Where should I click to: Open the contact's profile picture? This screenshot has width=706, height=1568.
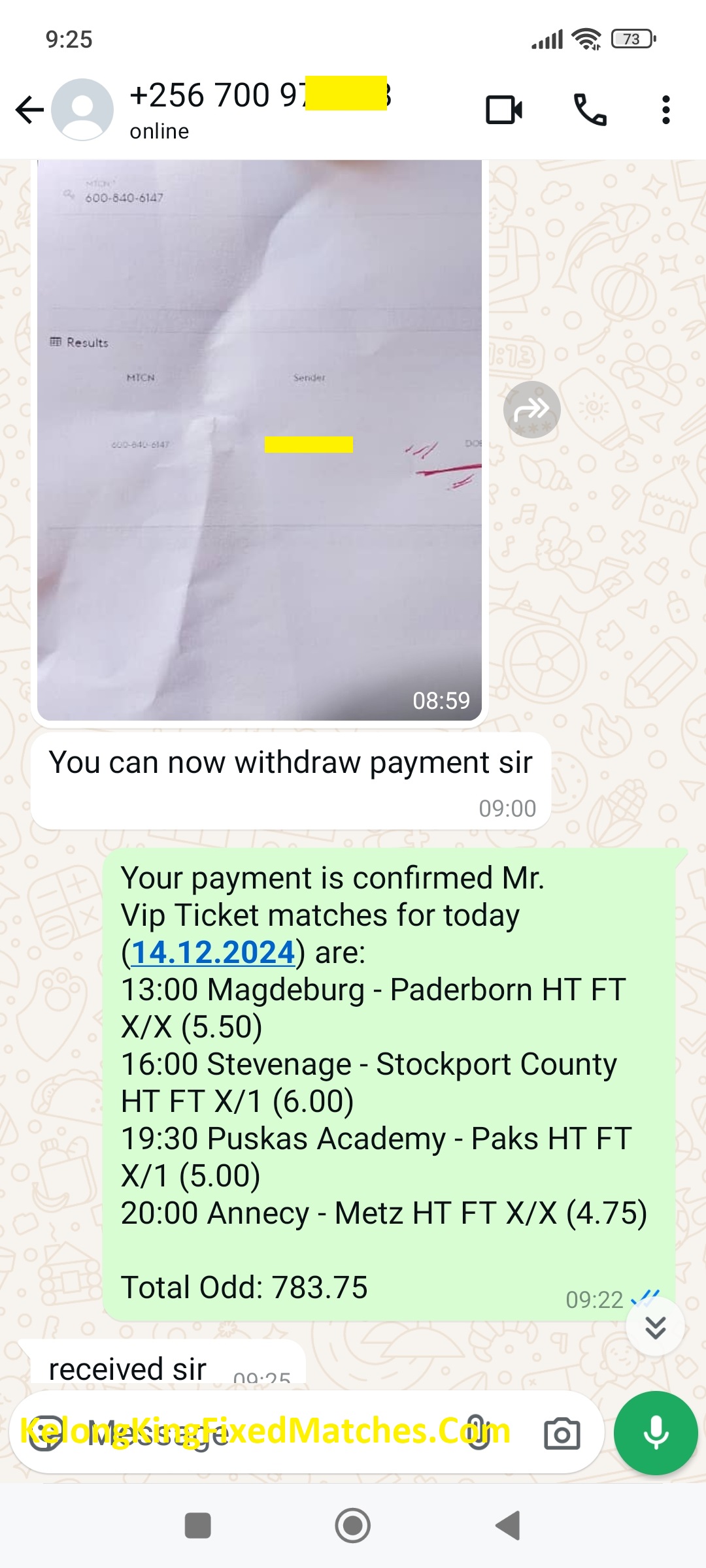[82, 110]
